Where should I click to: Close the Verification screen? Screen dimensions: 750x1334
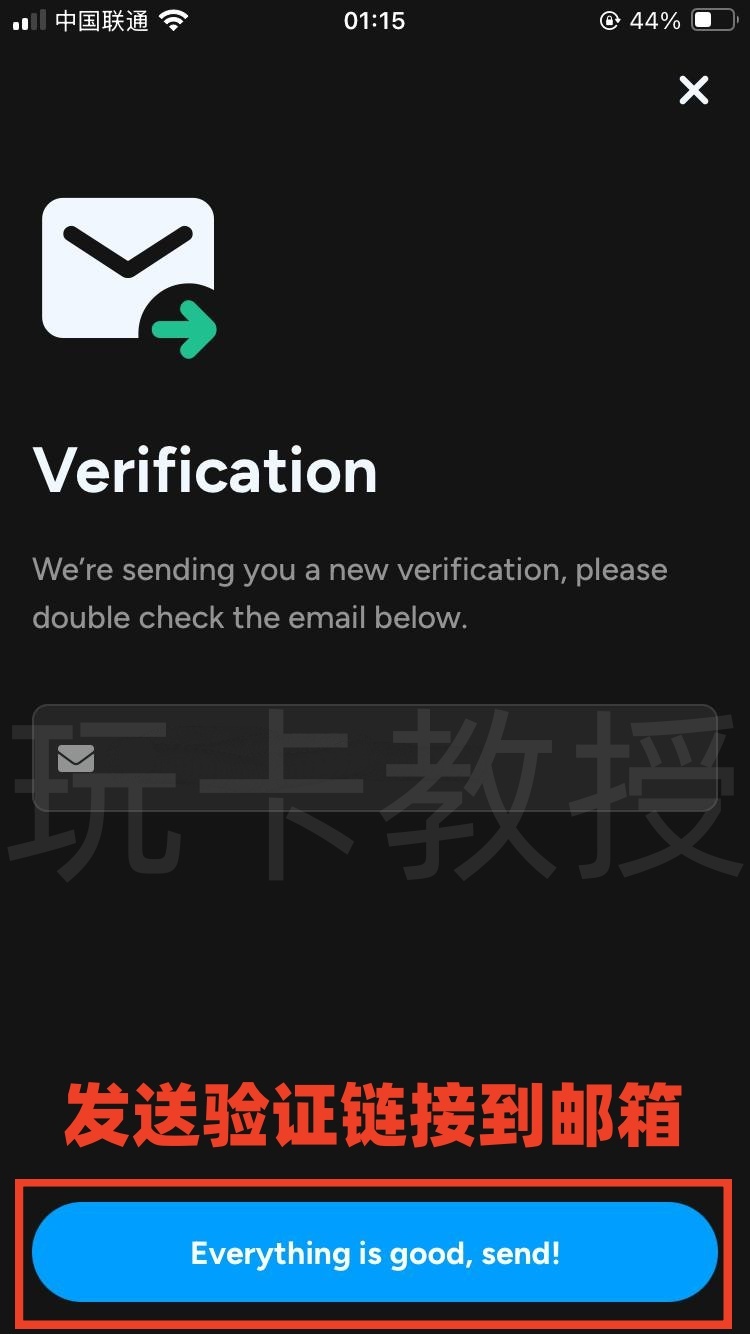[x=693, y=91]
